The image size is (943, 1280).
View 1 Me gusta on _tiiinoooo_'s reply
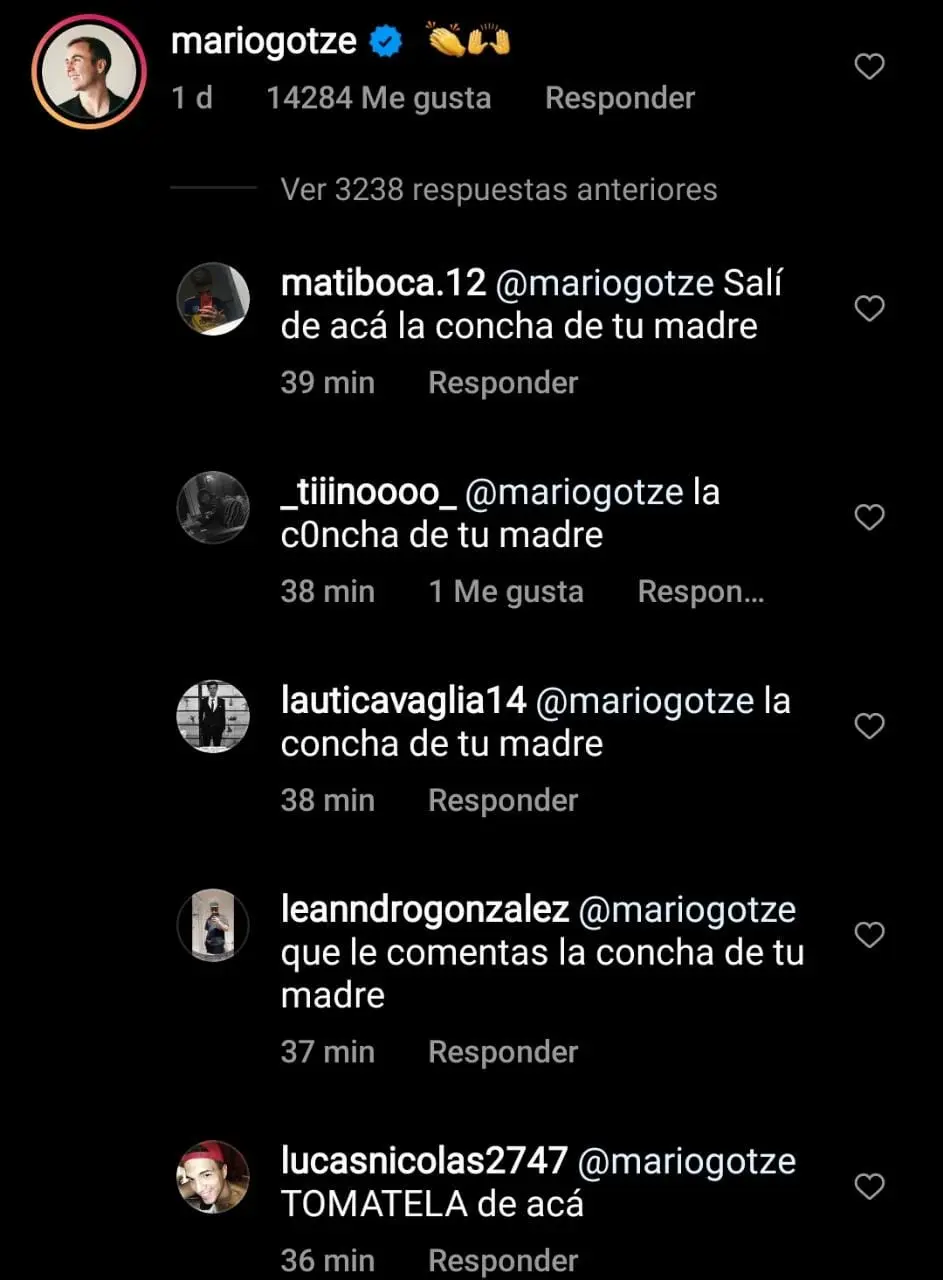click(x=505, y=592)
